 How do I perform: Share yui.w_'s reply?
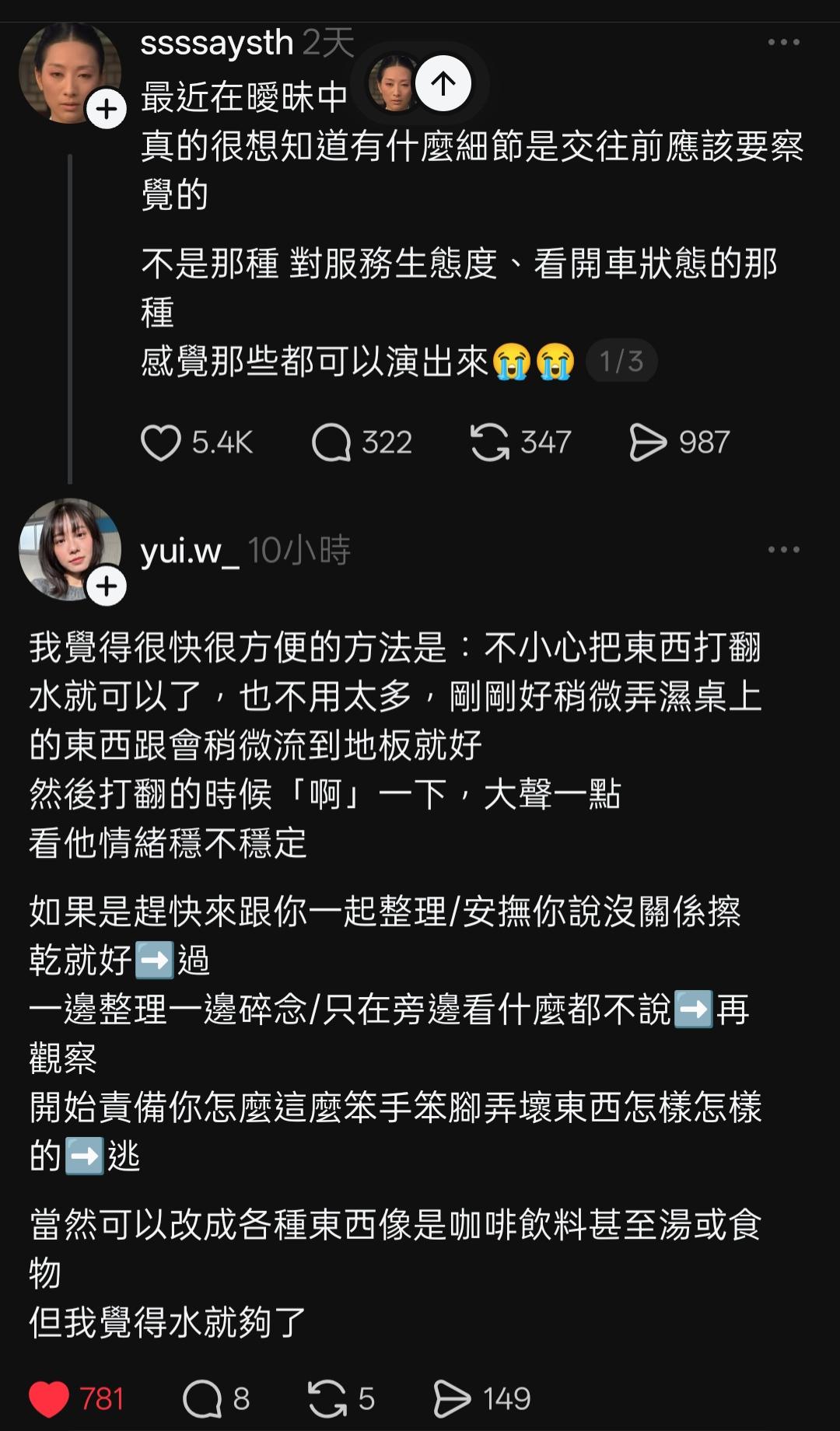(x=452, y=1399)
